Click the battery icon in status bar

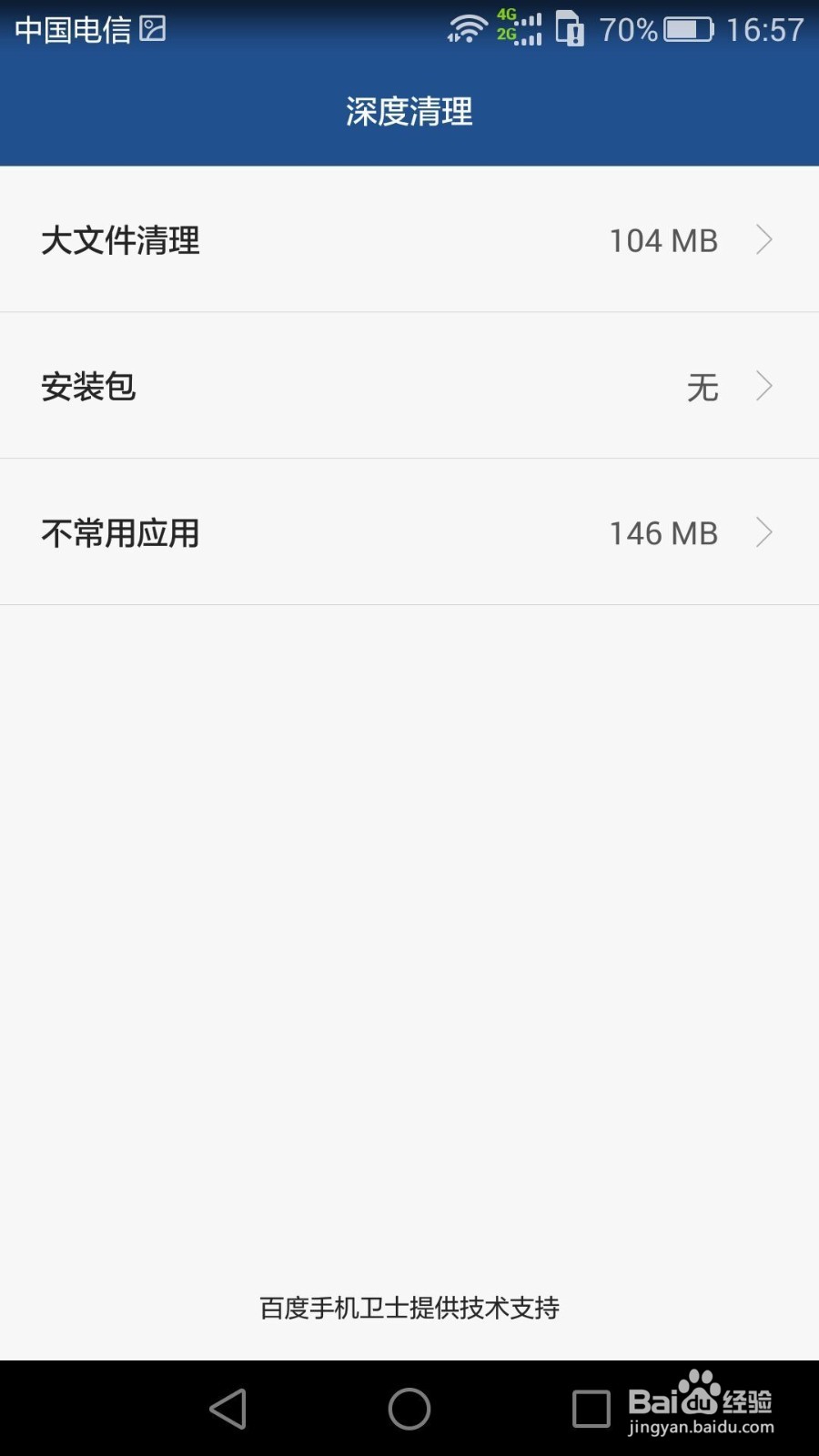(x=688, y=28)
